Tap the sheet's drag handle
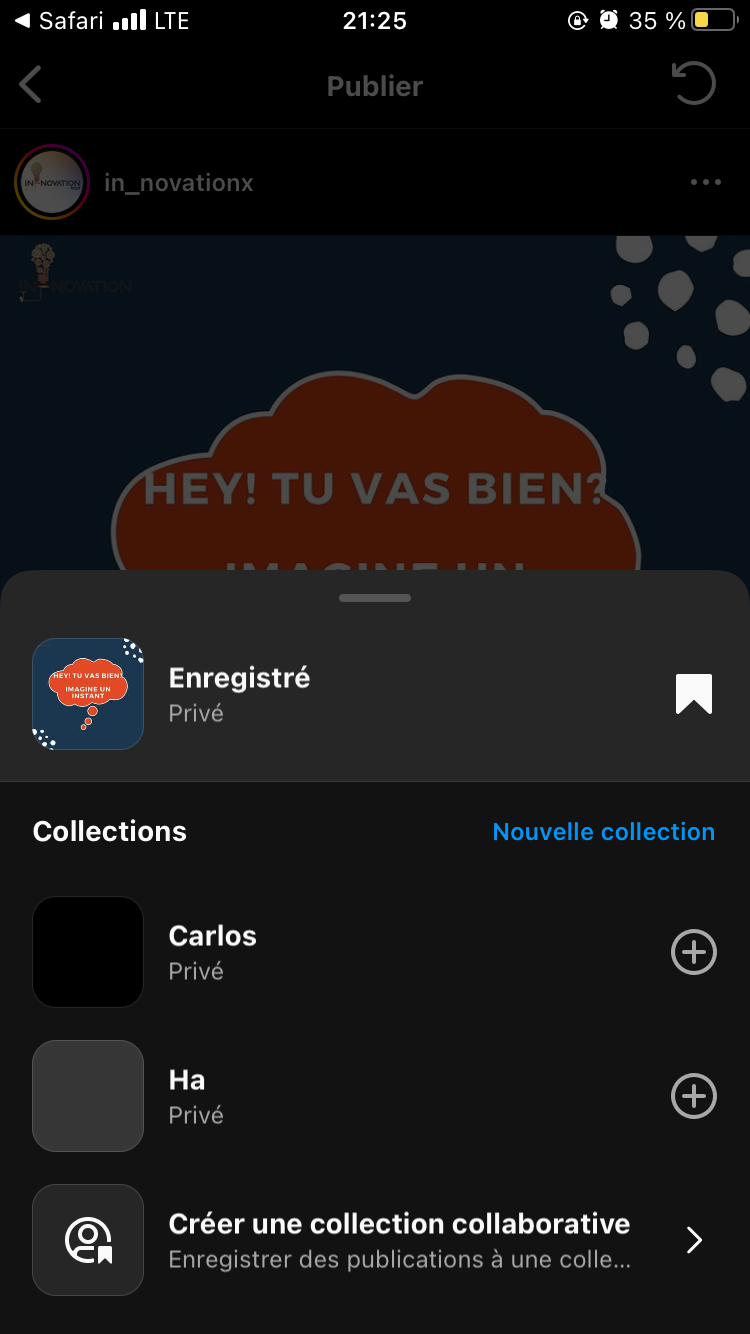The image size is (750, 1334). coord(375,598)
